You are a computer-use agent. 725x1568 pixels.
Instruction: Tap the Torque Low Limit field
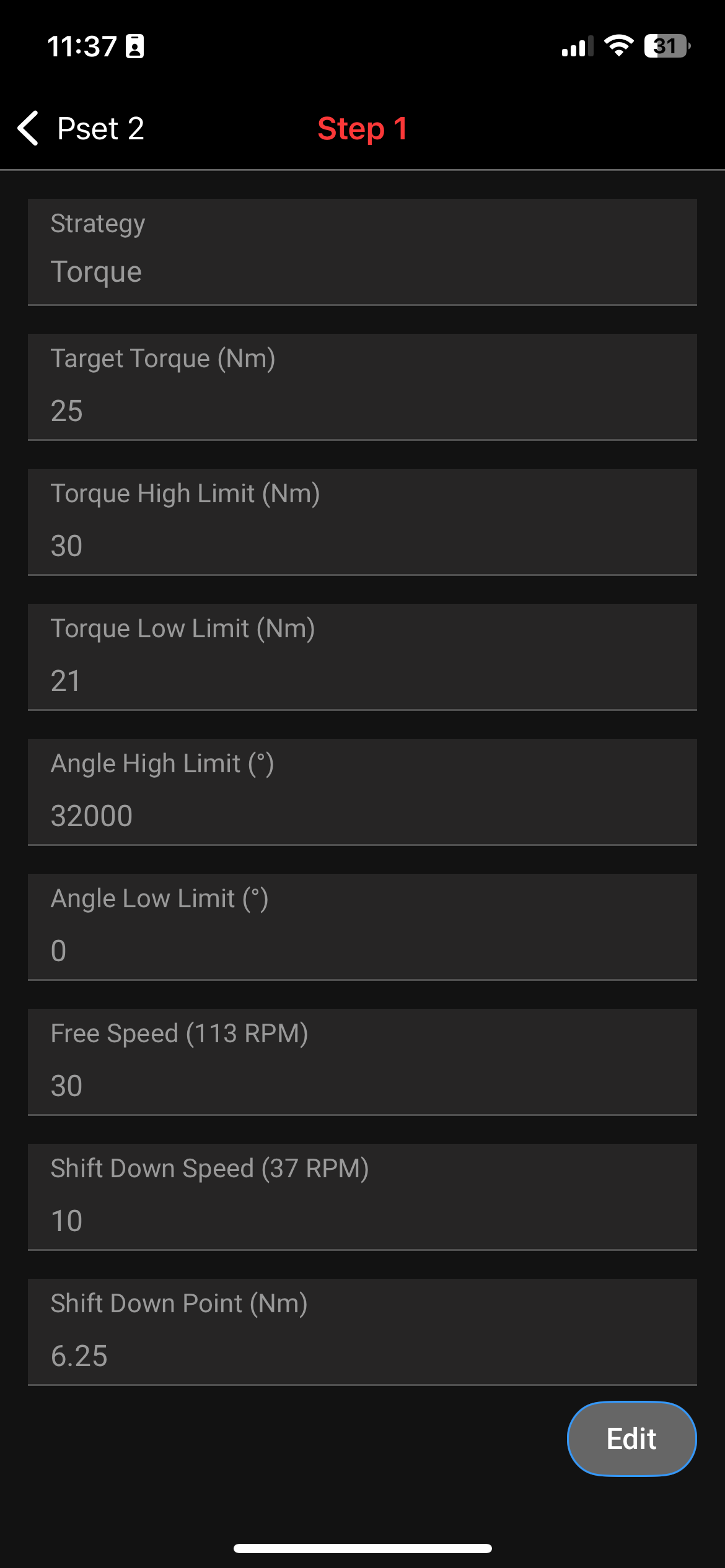click(362, 657)
